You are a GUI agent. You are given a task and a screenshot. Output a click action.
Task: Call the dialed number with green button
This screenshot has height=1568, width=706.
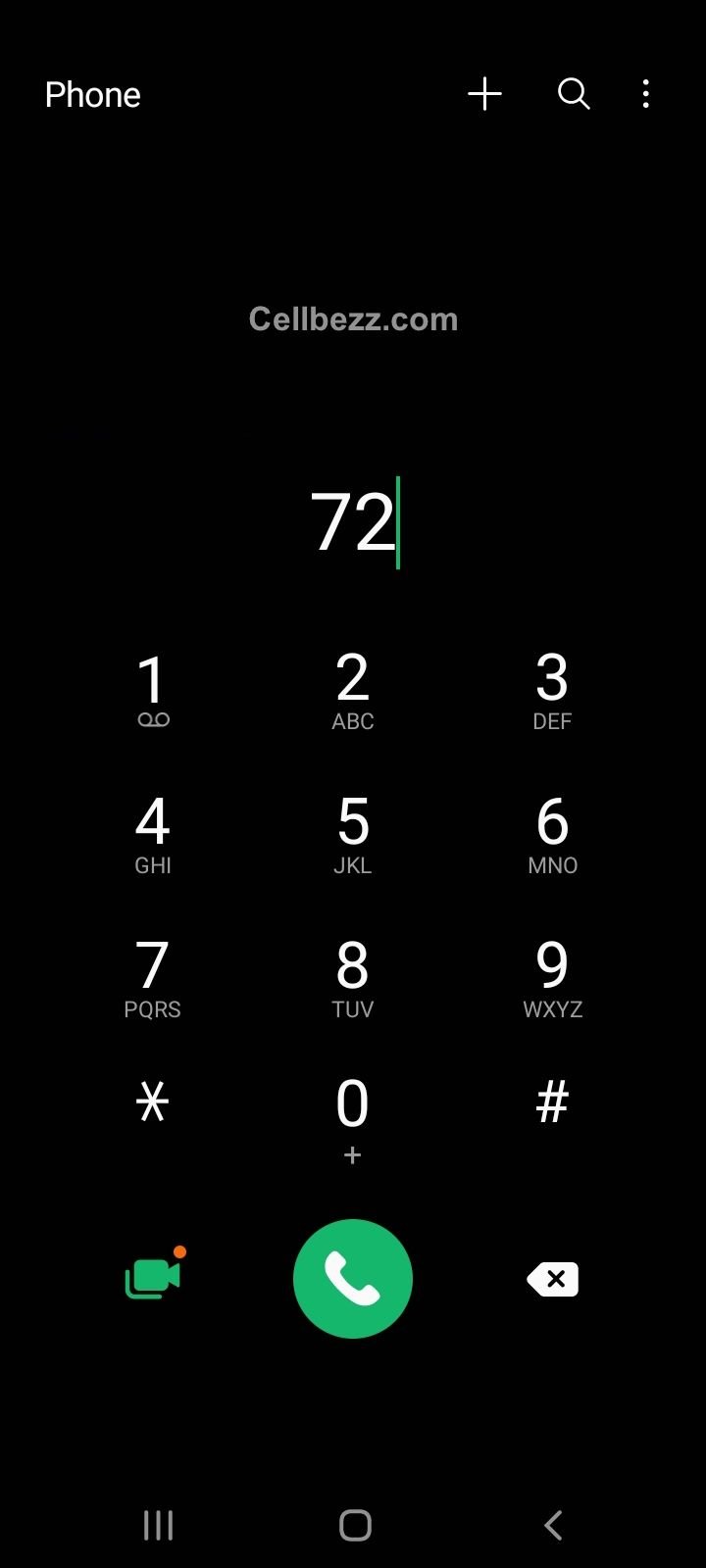click(353, 1279)
